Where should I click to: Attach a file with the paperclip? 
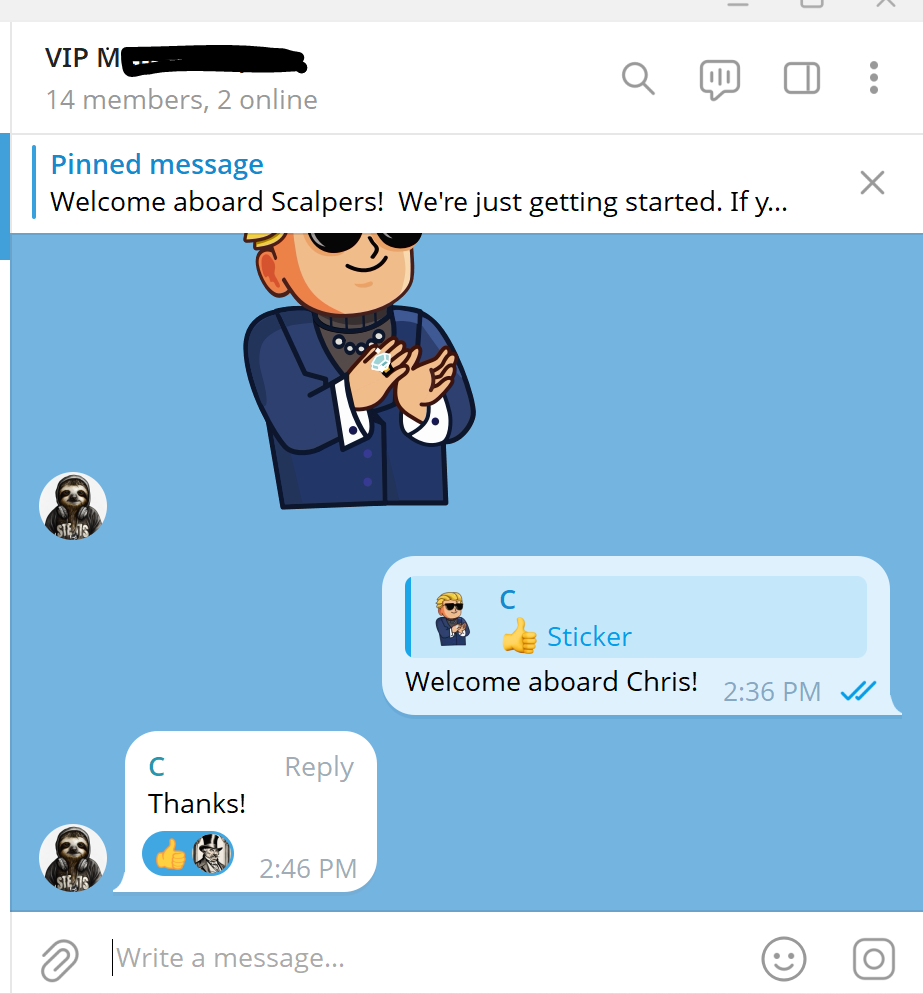[x=60, y=960]
